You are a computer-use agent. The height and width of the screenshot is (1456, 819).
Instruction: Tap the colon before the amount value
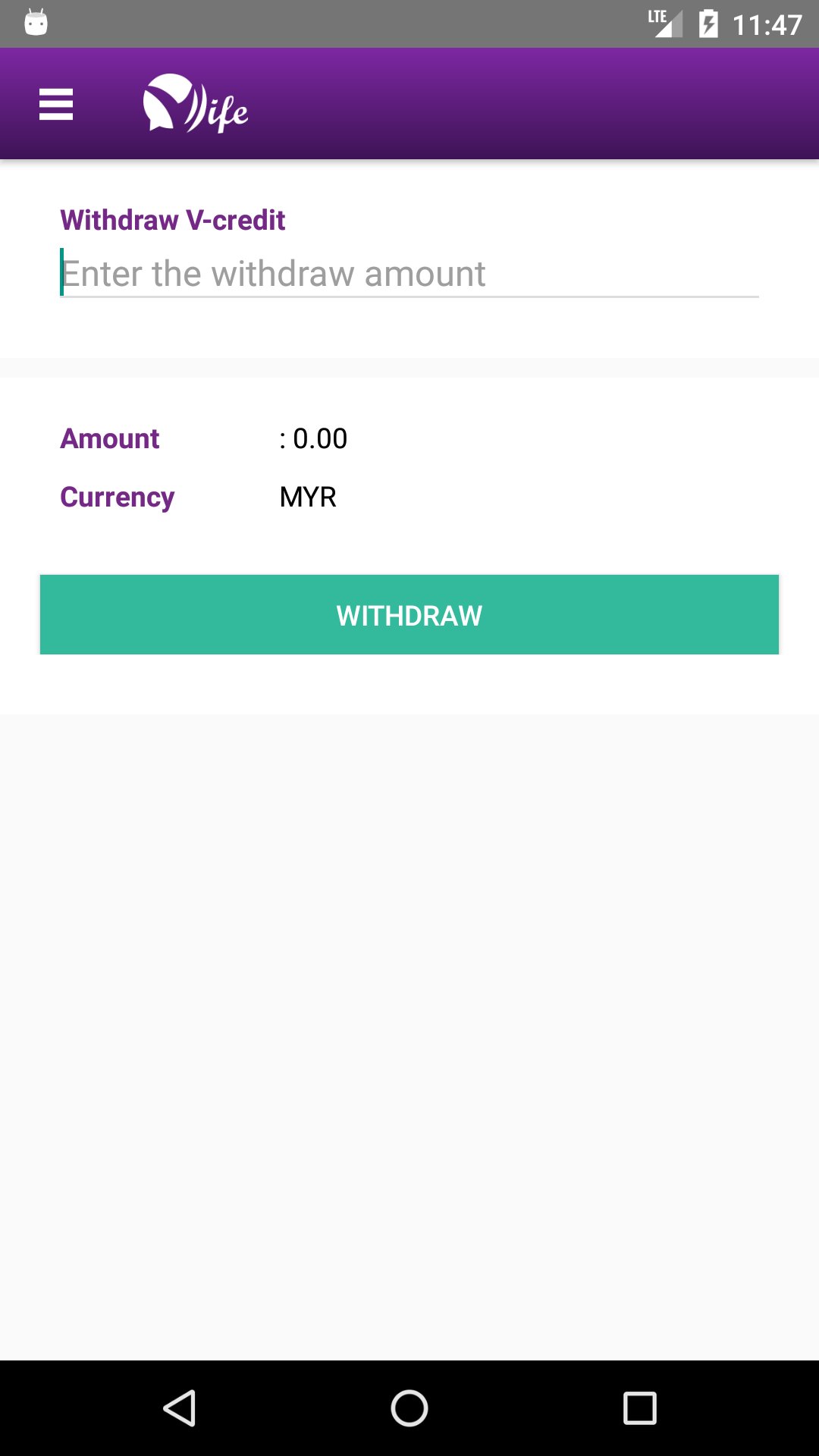click(x=282, y=438)
